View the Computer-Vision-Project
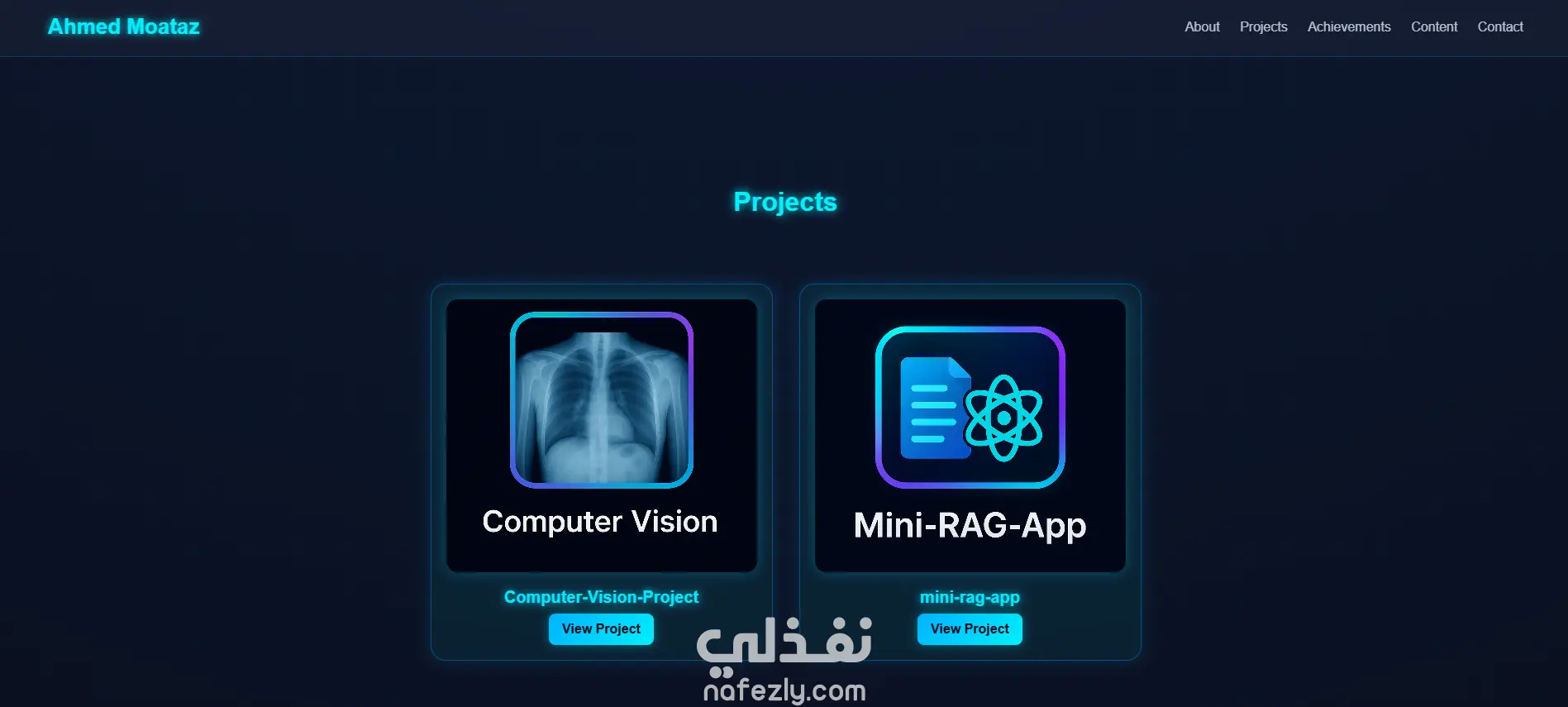Screen dimensions: 1568x707 click(601, 628)
